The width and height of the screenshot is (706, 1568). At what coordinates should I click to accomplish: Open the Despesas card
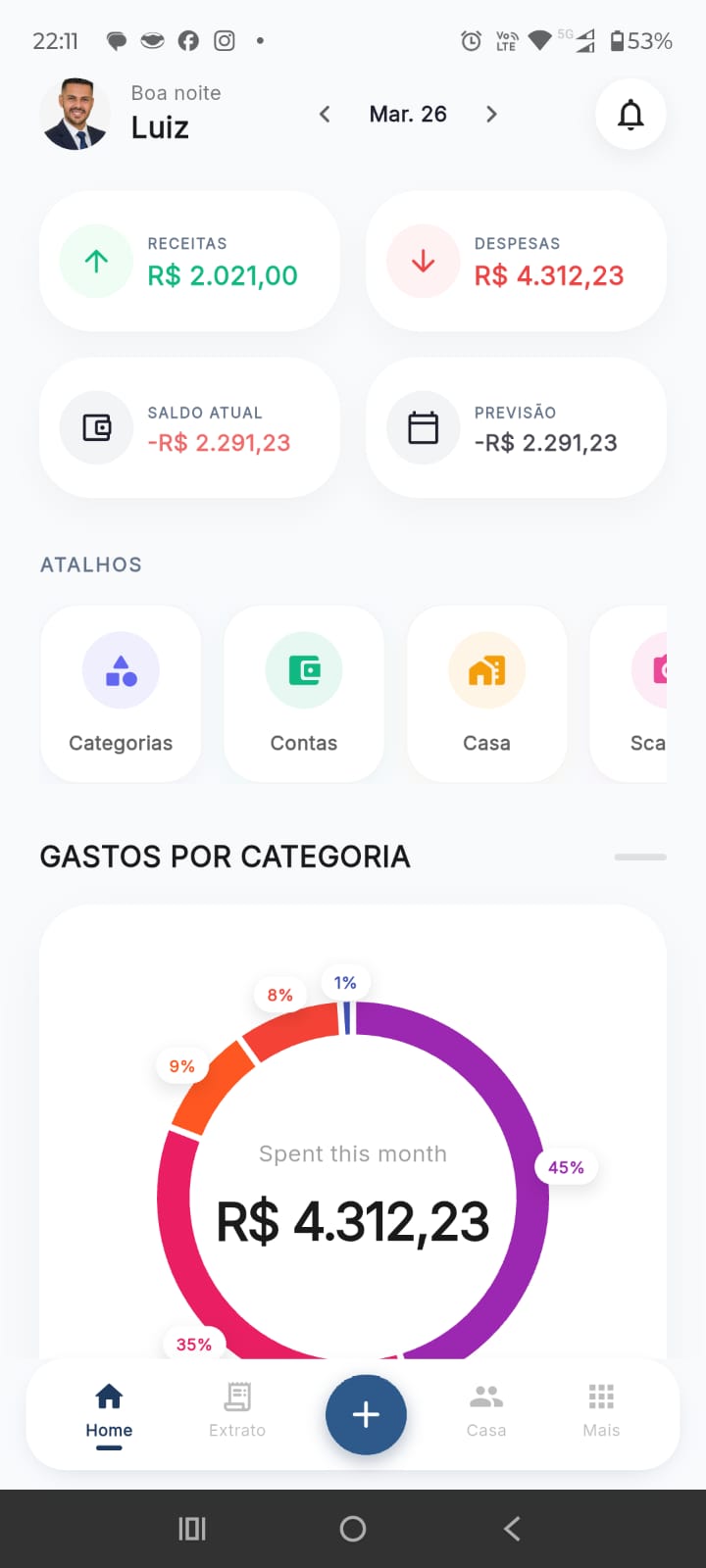click(x=516, y=262)
